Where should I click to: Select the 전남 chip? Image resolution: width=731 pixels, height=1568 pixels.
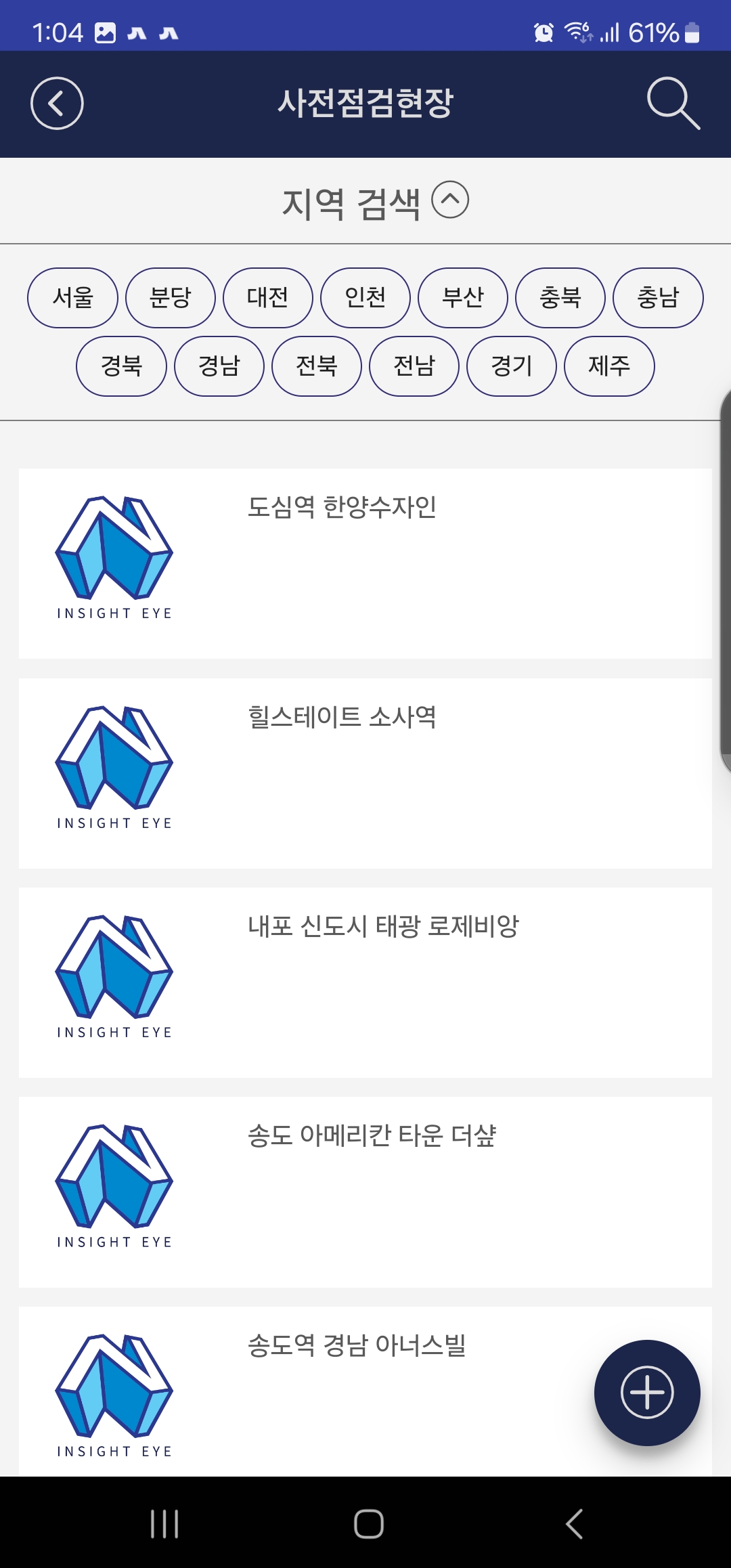(414, 366)
